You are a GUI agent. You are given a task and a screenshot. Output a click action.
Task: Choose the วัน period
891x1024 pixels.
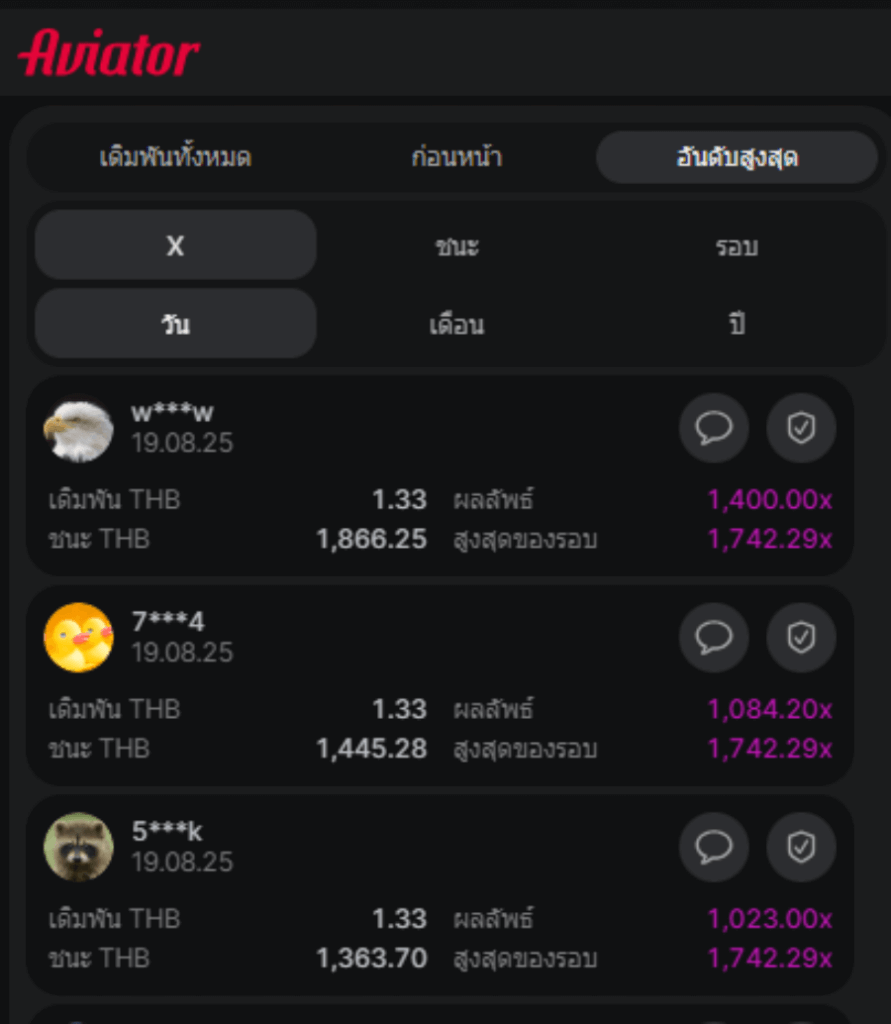click(x=175, y=324)
